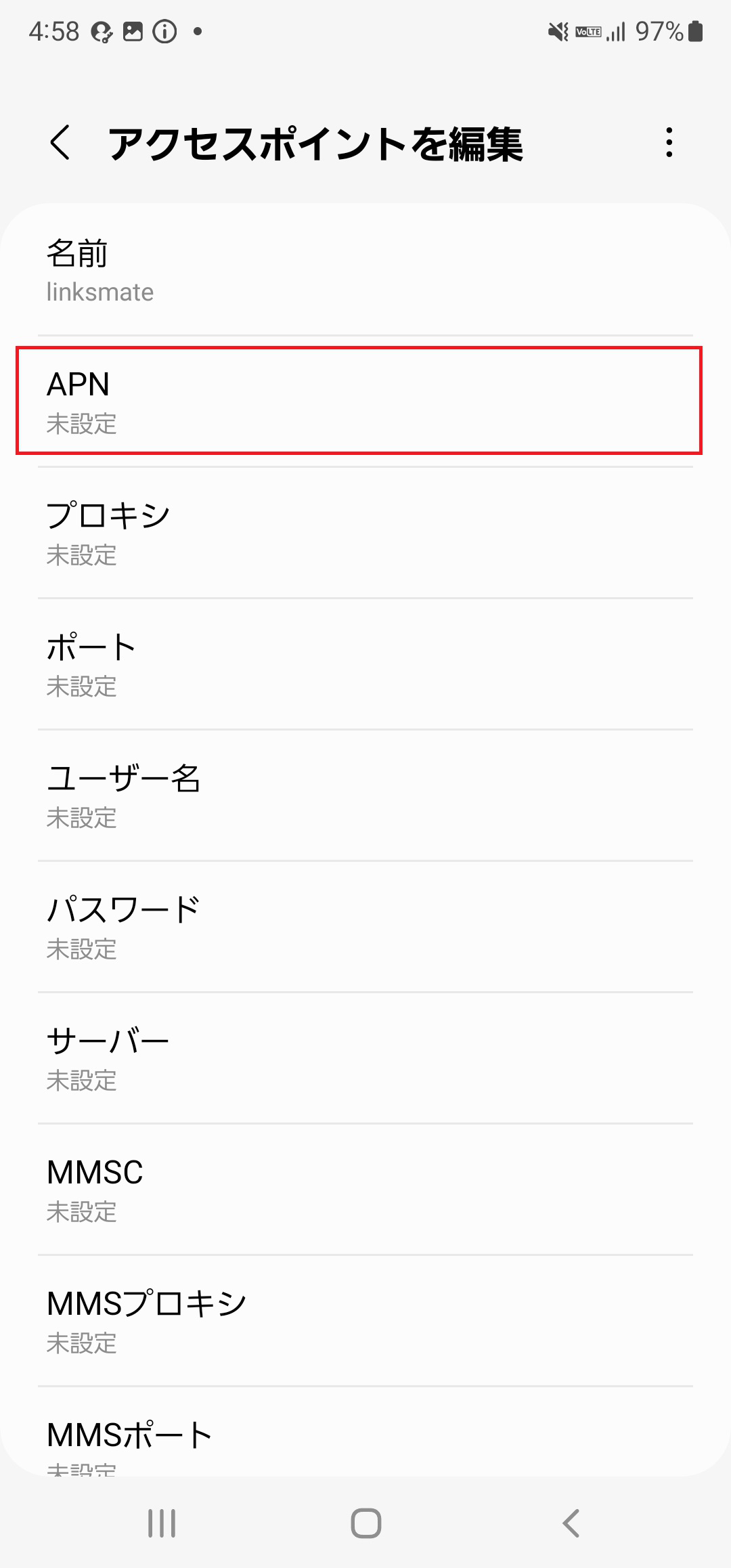Viewport: 731px width, 1568px height.
Task: Edit the 名前 field showing linksmate
Action: click(365, 271)
